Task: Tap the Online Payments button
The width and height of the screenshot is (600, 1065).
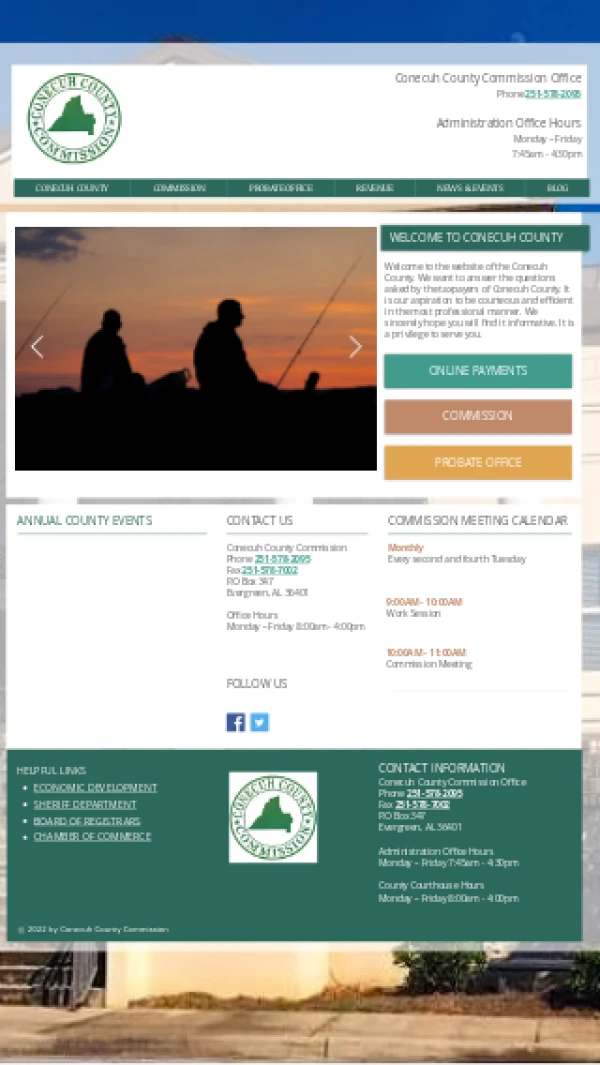Action: [478, 370]
